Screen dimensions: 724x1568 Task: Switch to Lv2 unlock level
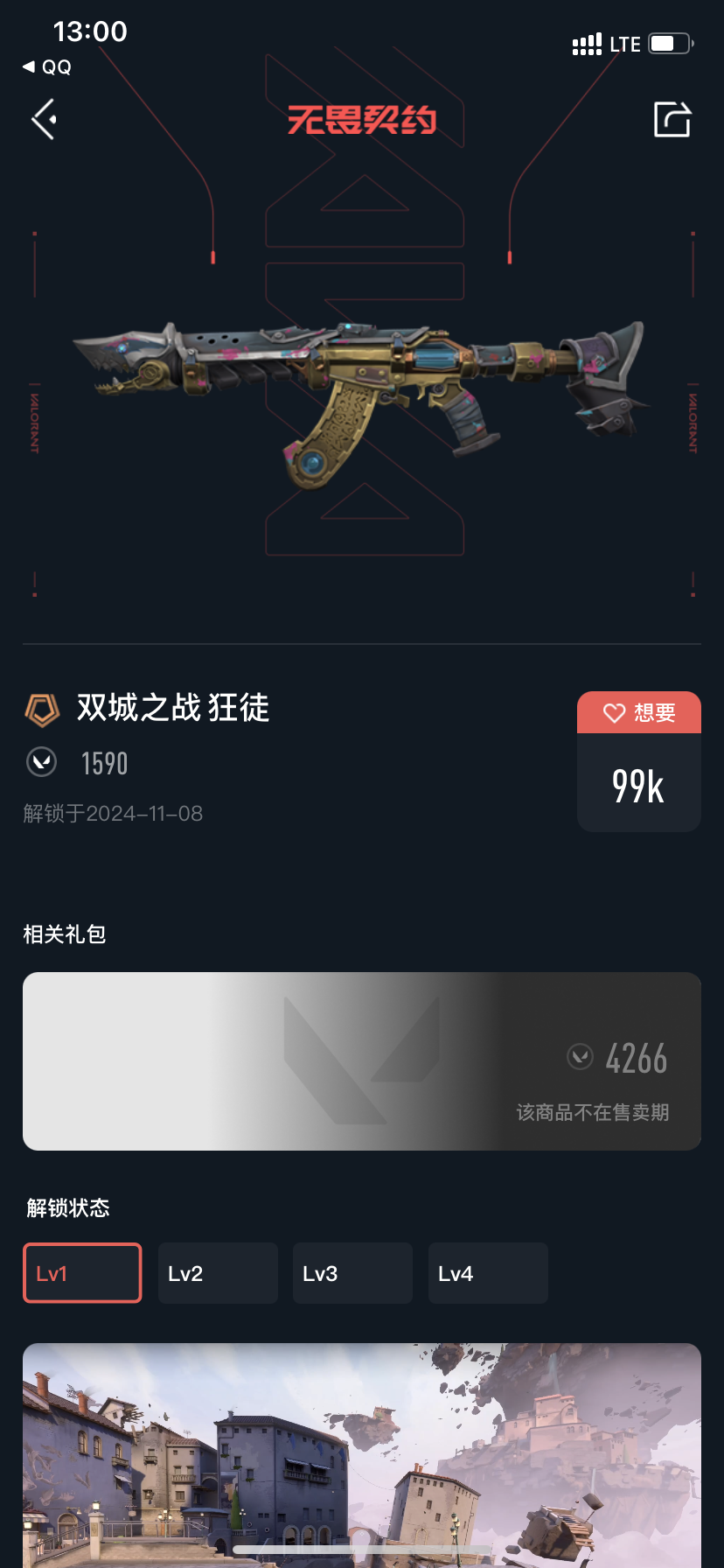pyautogui.click(x=218, y=1273)
